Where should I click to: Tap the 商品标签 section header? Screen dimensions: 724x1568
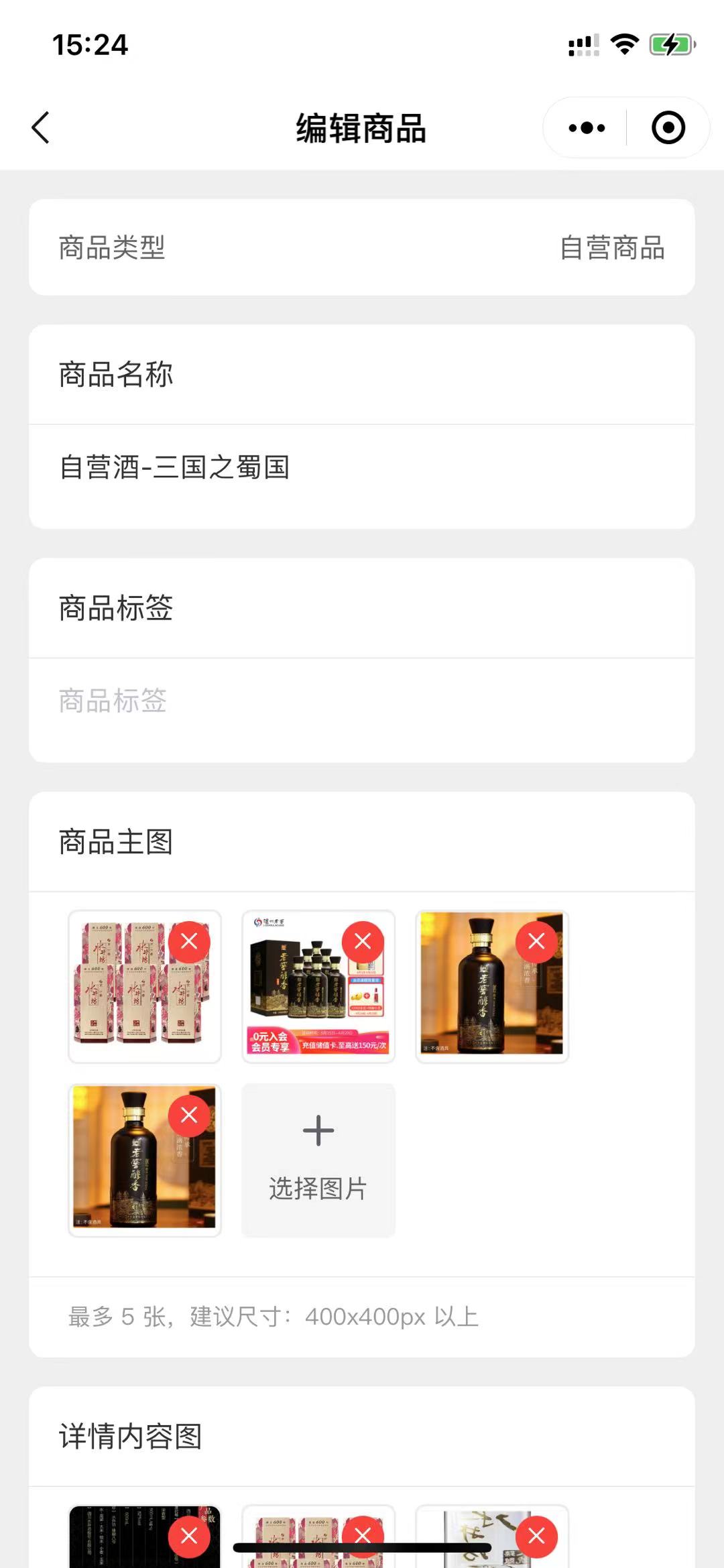(116, 609)
